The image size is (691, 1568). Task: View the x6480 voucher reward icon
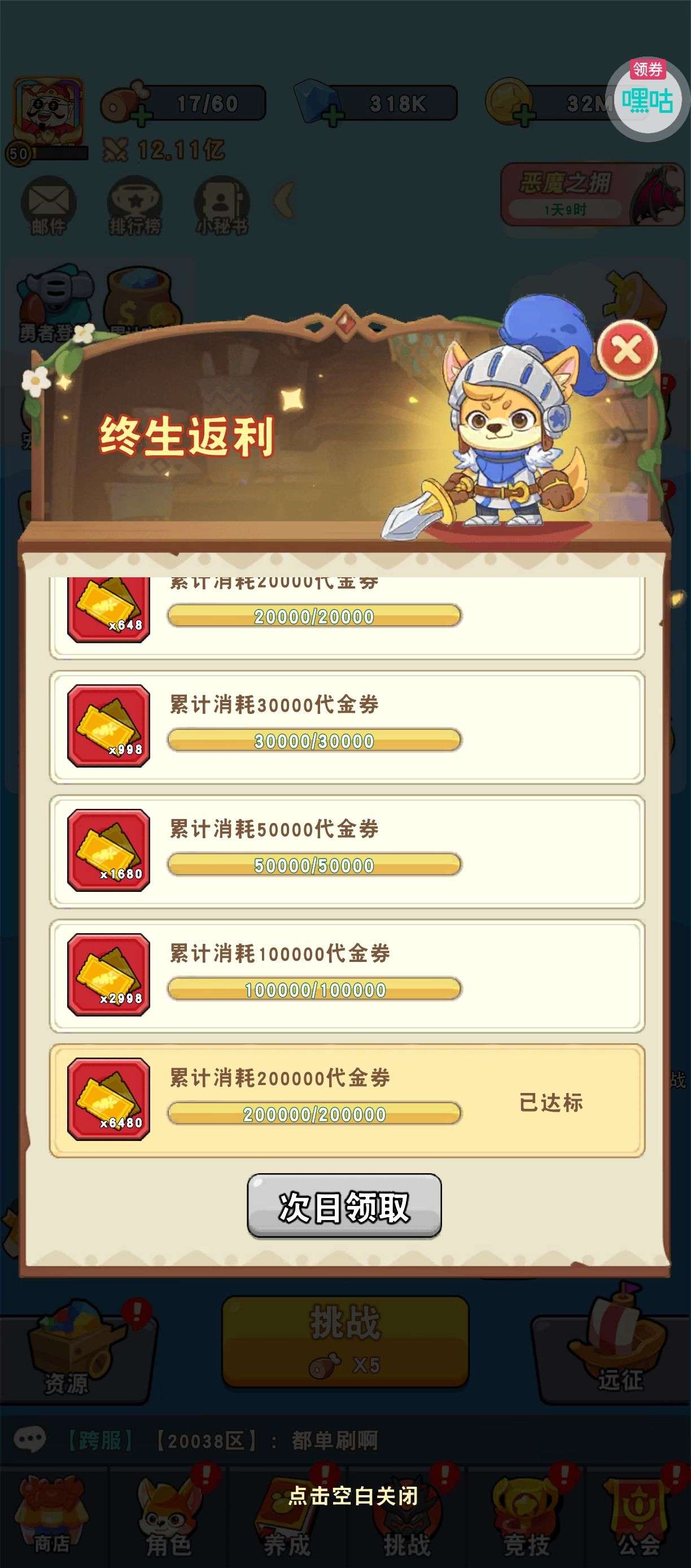[x=108, y=1099]
